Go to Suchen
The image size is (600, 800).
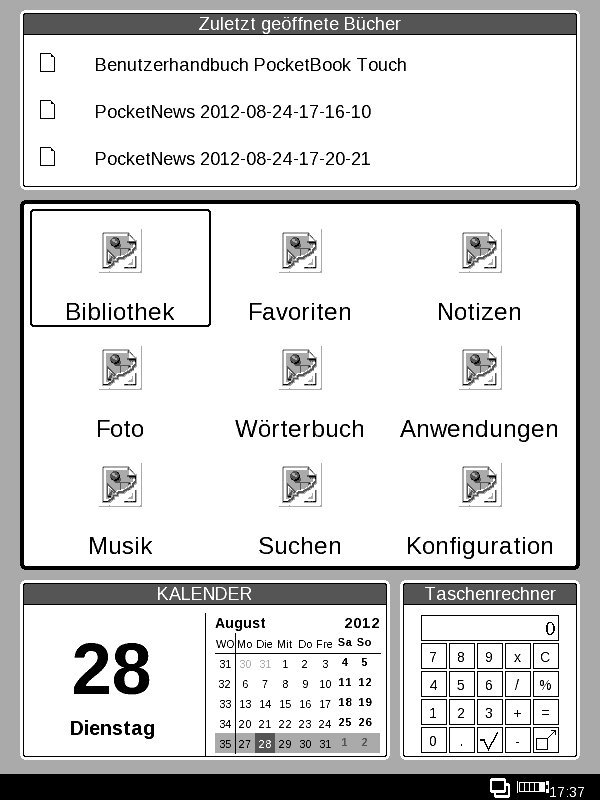pos(300,504)
